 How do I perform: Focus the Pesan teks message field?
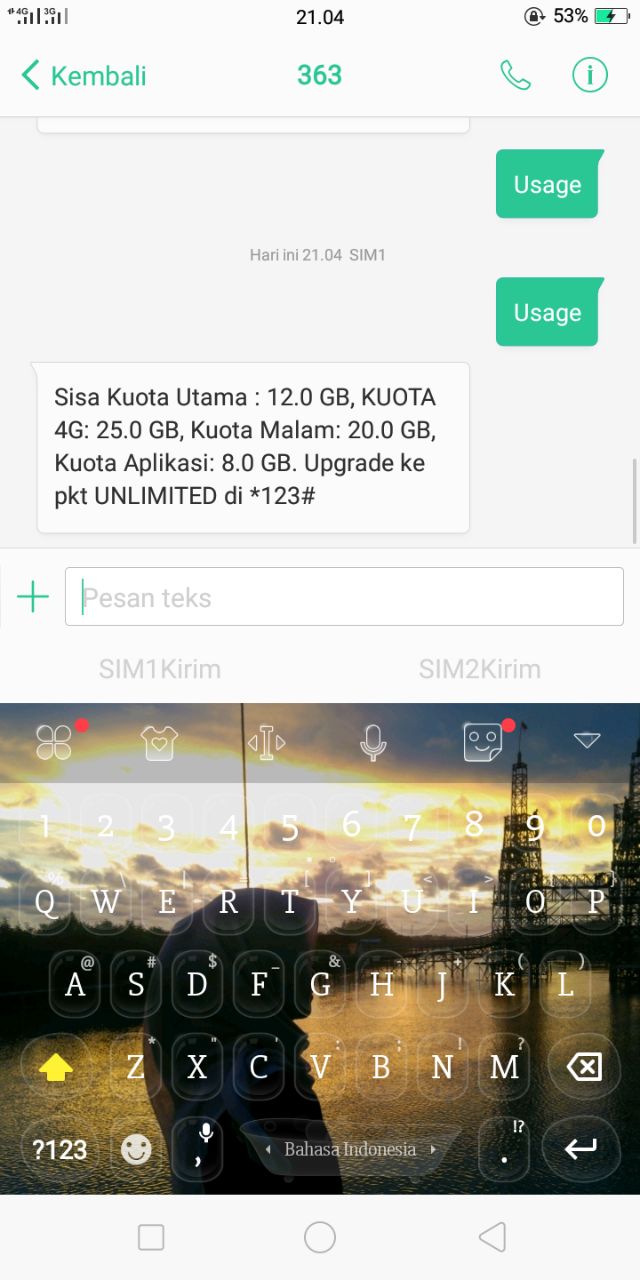click(x=344, y=598)
